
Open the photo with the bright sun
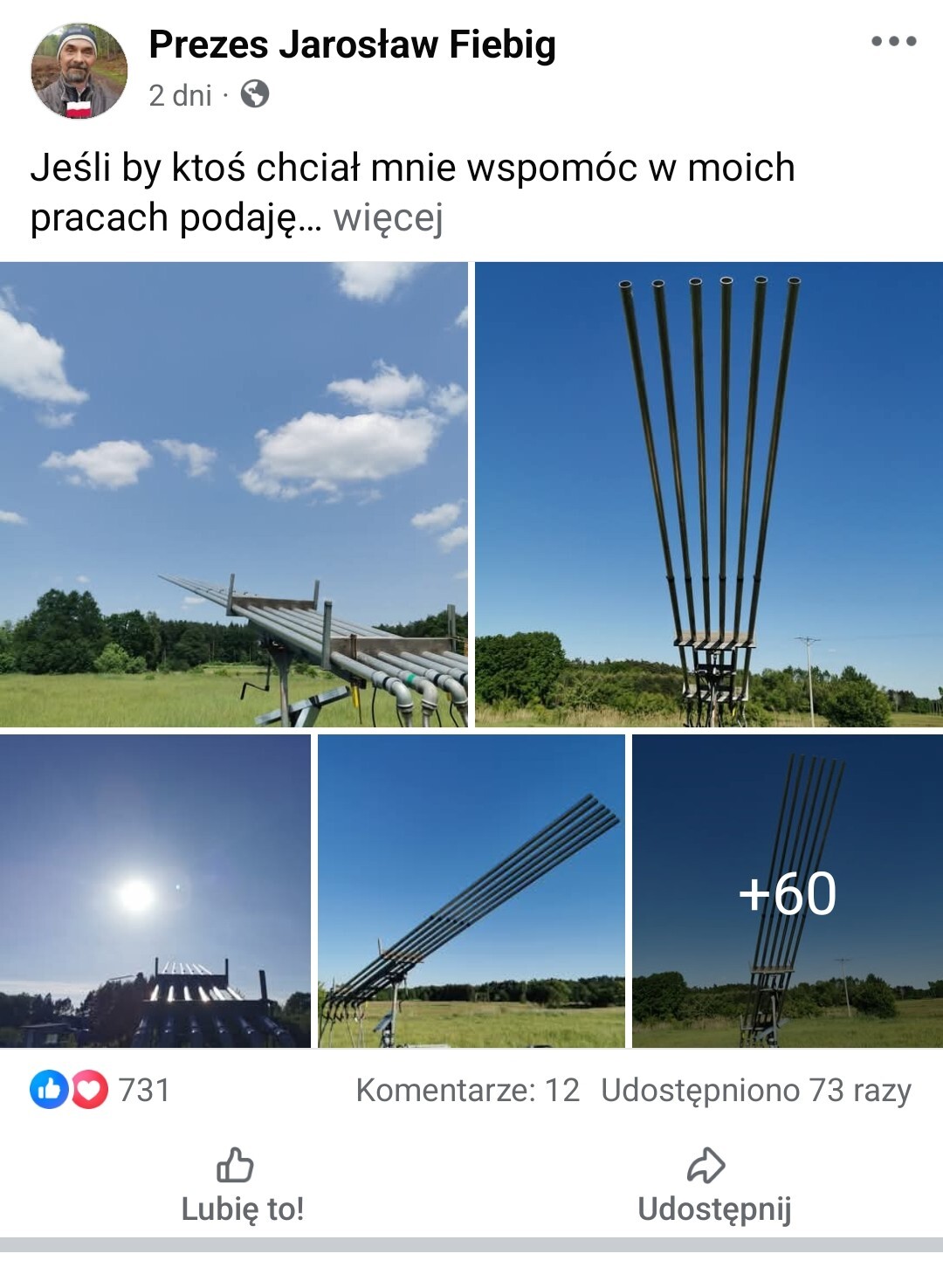[155, 891]
